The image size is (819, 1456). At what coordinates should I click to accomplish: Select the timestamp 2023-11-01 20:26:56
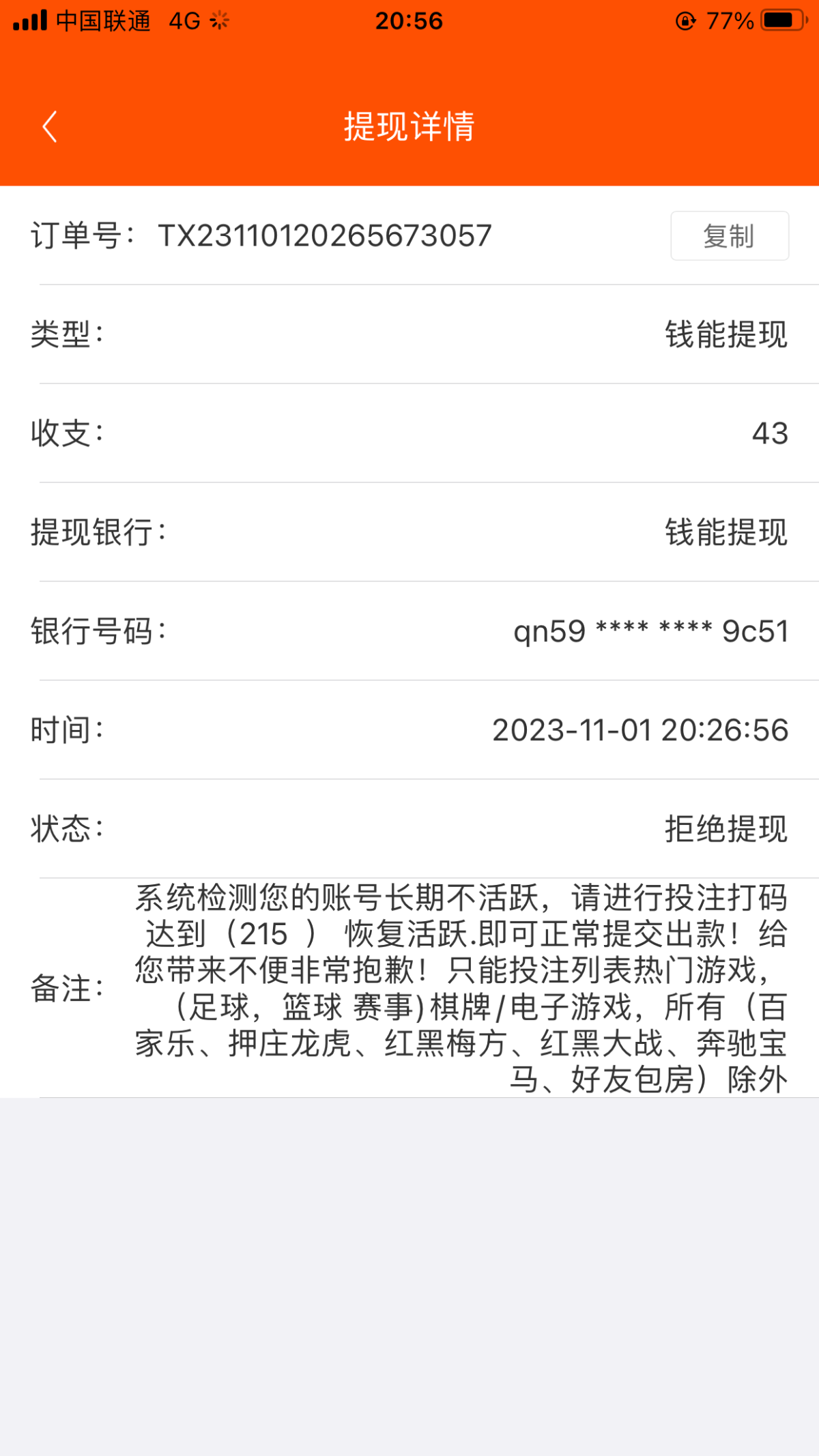click(x=640, y=729)
